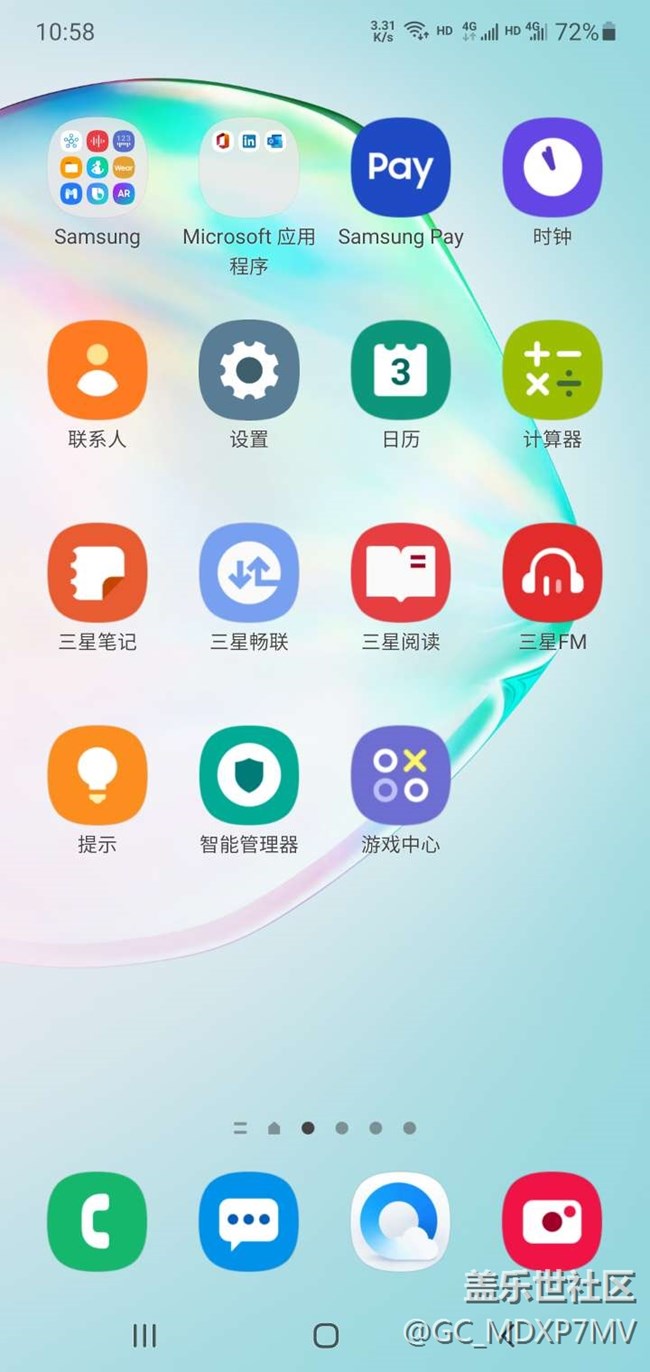Open the camera app in the dock

[552, 1222]
